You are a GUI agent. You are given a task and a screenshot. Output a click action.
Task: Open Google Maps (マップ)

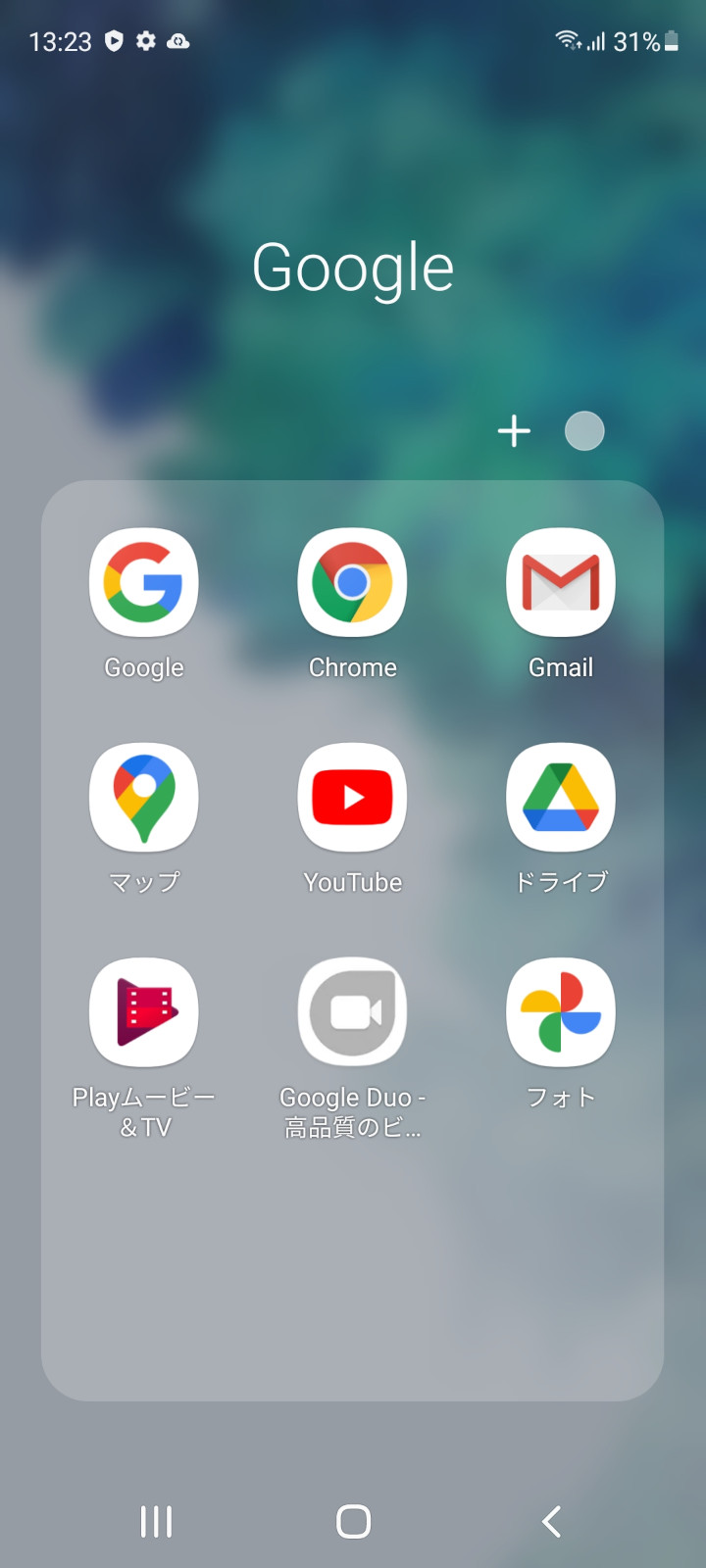tap(144, 798)
